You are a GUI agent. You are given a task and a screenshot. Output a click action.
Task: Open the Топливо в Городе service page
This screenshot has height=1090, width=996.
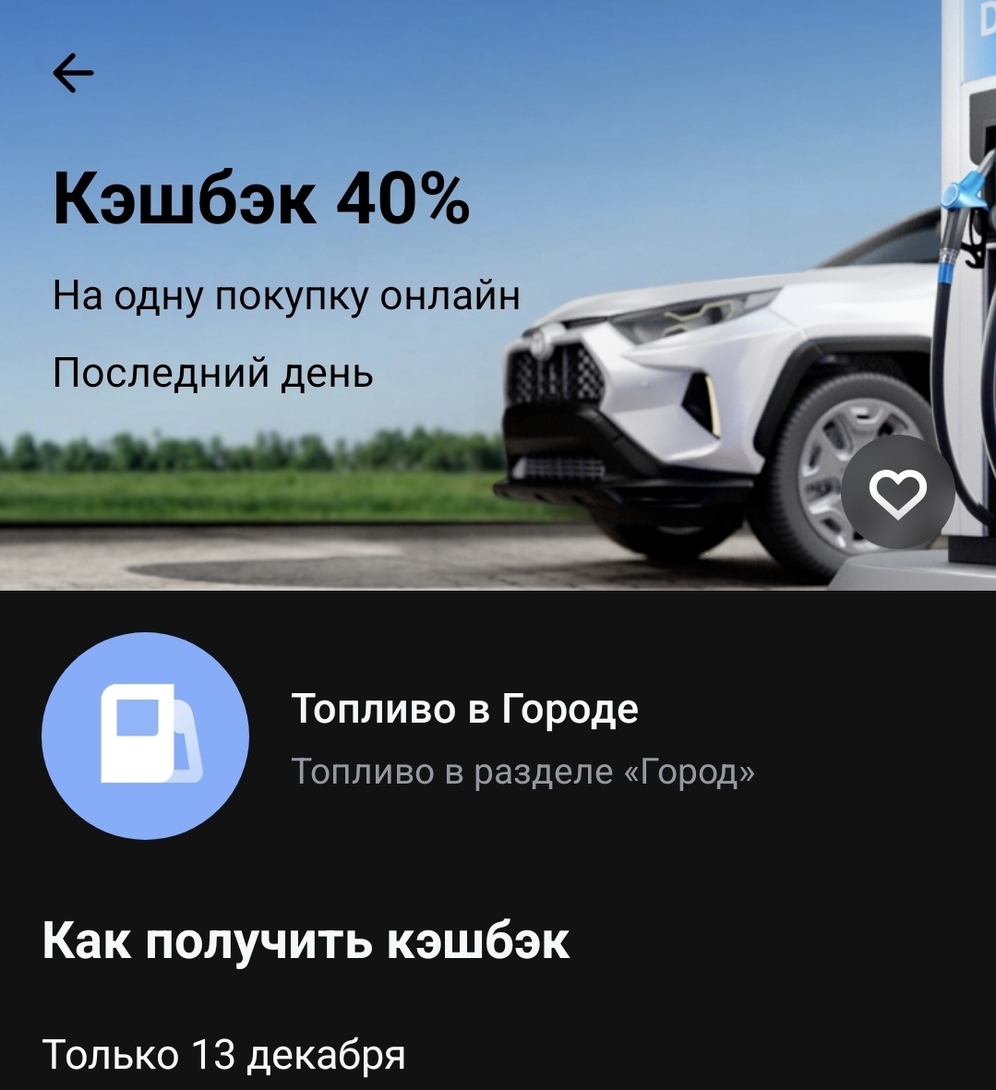466,707
